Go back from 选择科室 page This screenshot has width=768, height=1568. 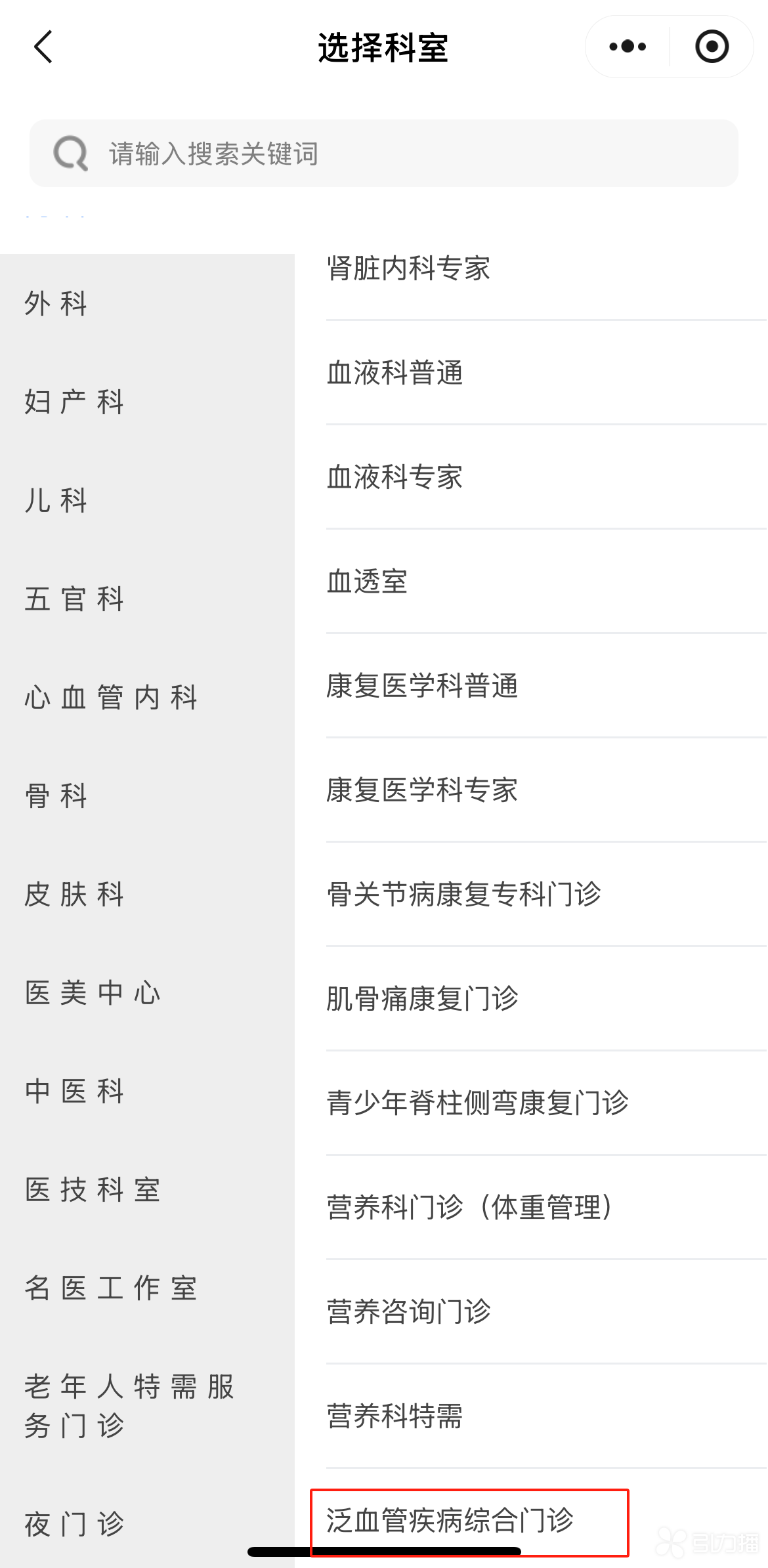(x=43, y=47)
